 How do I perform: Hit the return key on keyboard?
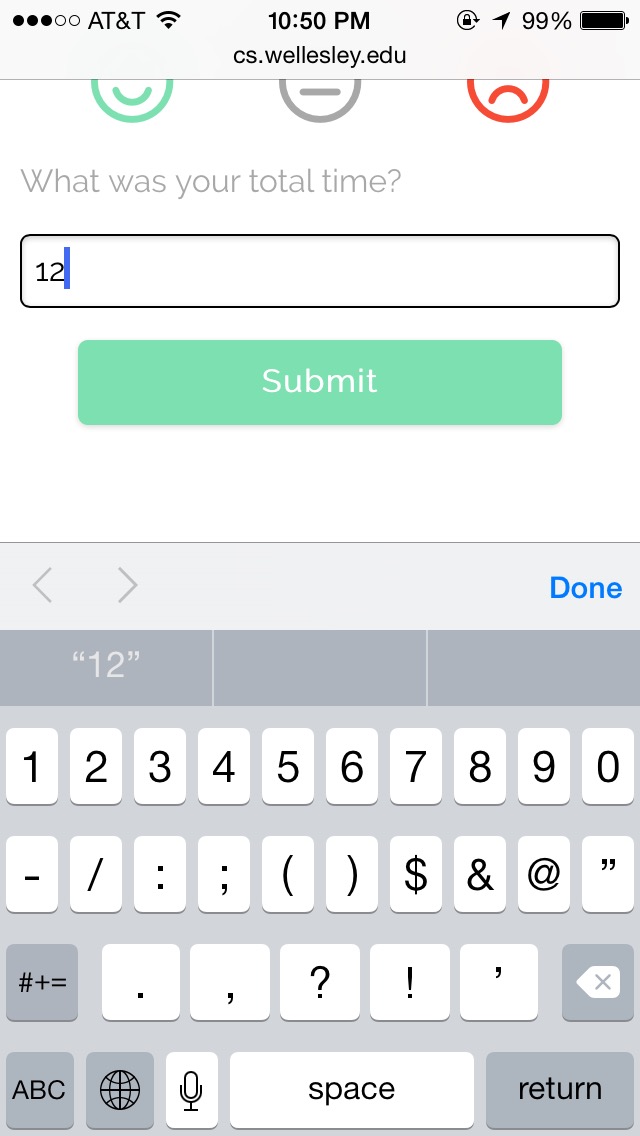click(x=560, y=1090)
